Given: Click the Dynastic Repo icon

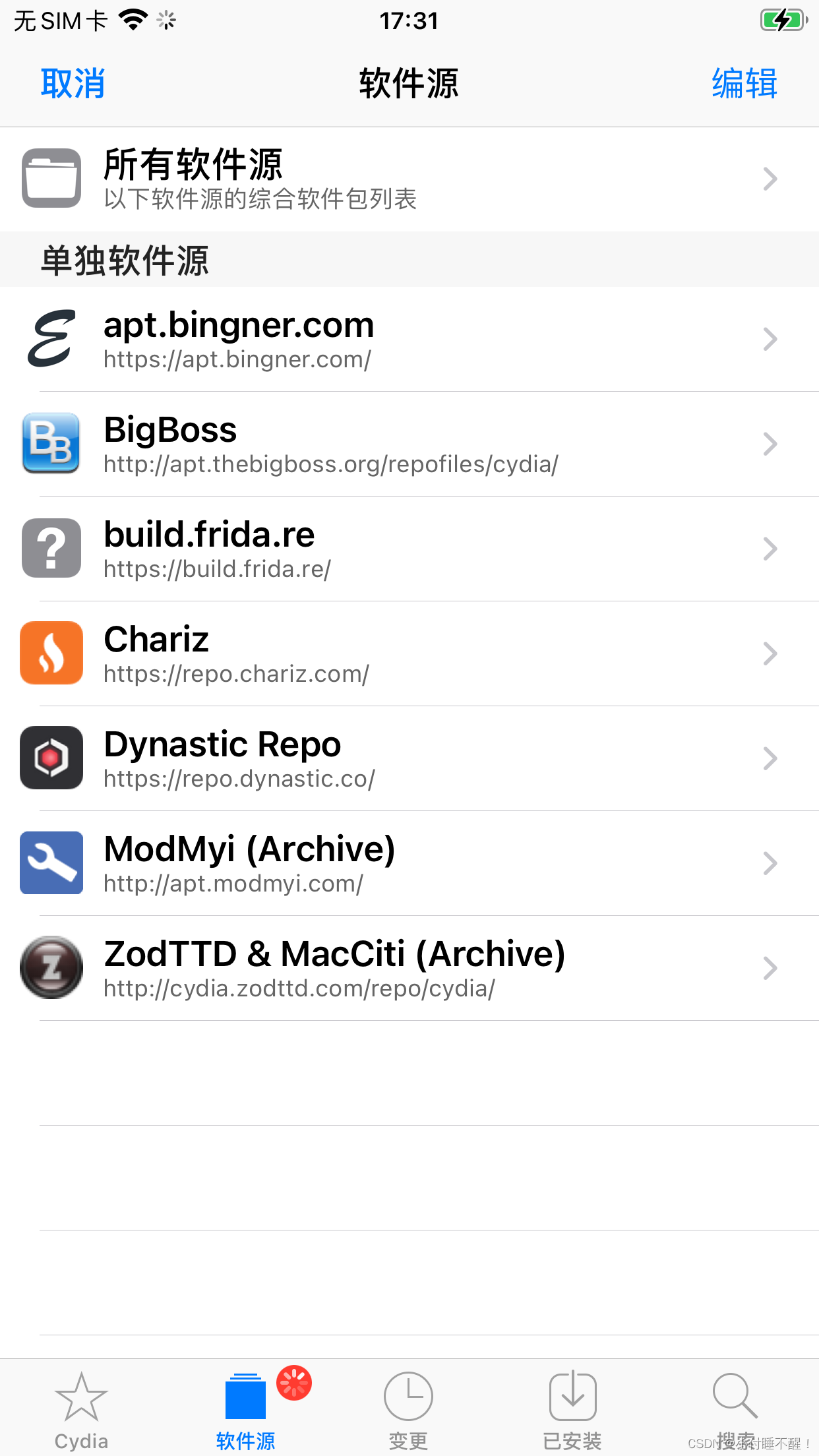Looking at the screenshot, I should (x=51, y=758).
